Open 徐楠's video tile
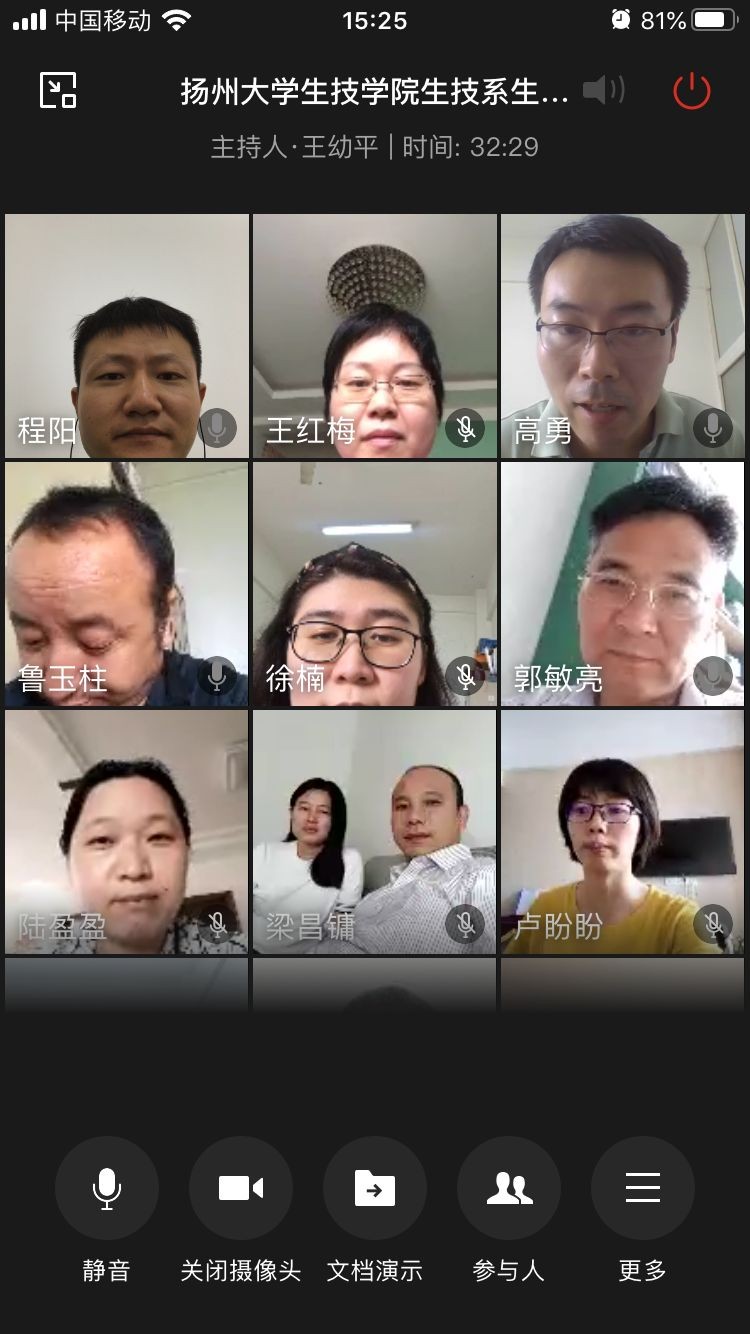The image size is (750, 1334). click(375, 584)
